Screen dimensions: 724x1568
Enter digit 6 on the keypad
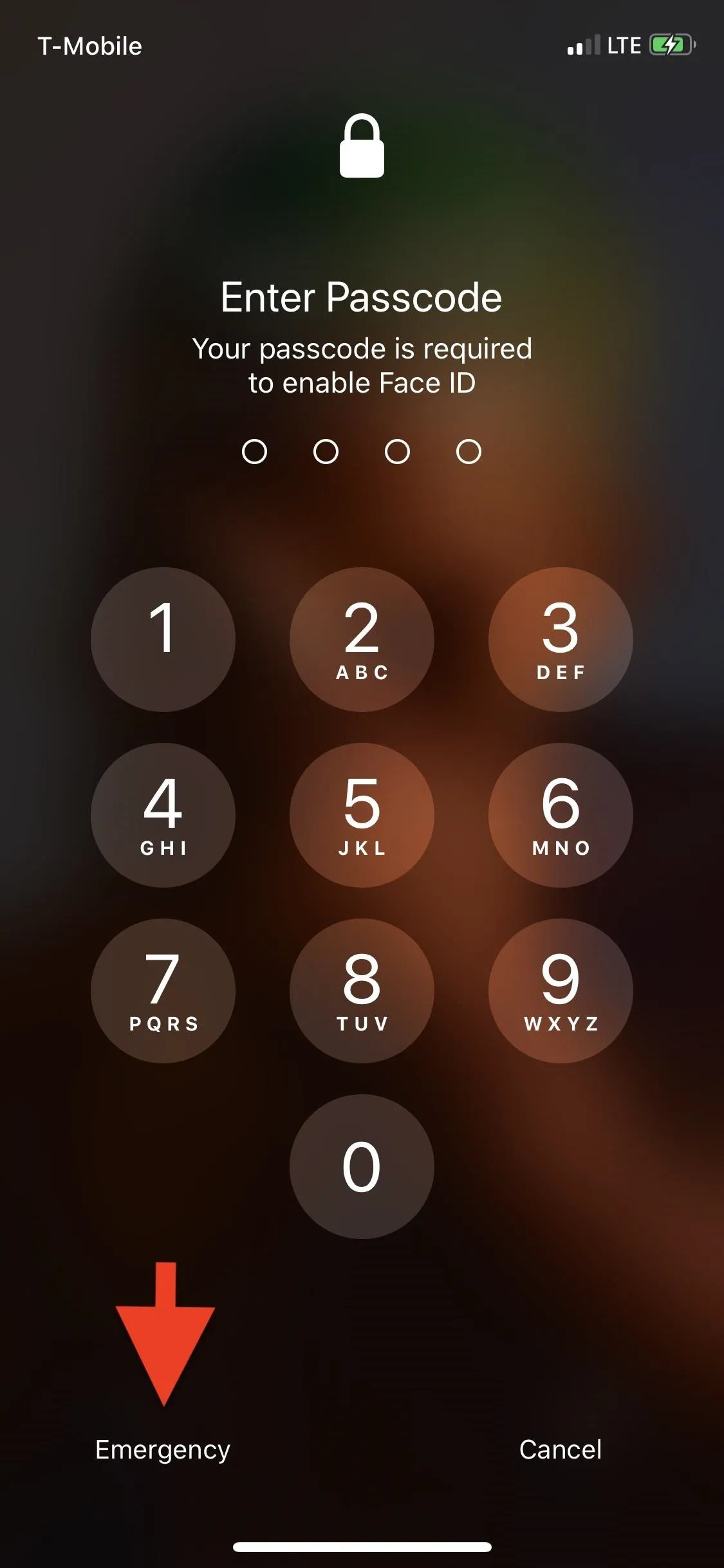click(561, 815)
